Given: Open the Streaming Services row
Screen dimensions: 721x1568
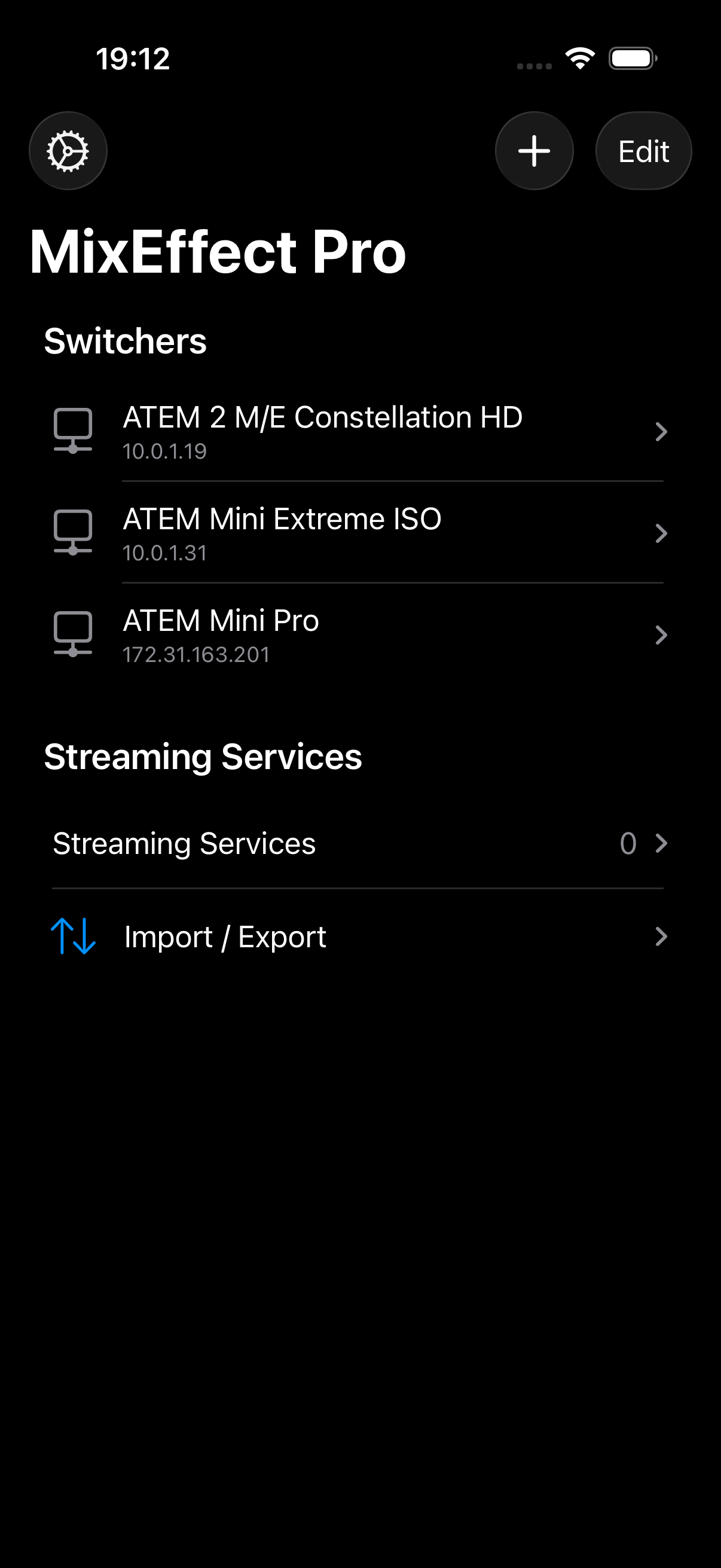Looking at the screenshot, I should (360, 844).
